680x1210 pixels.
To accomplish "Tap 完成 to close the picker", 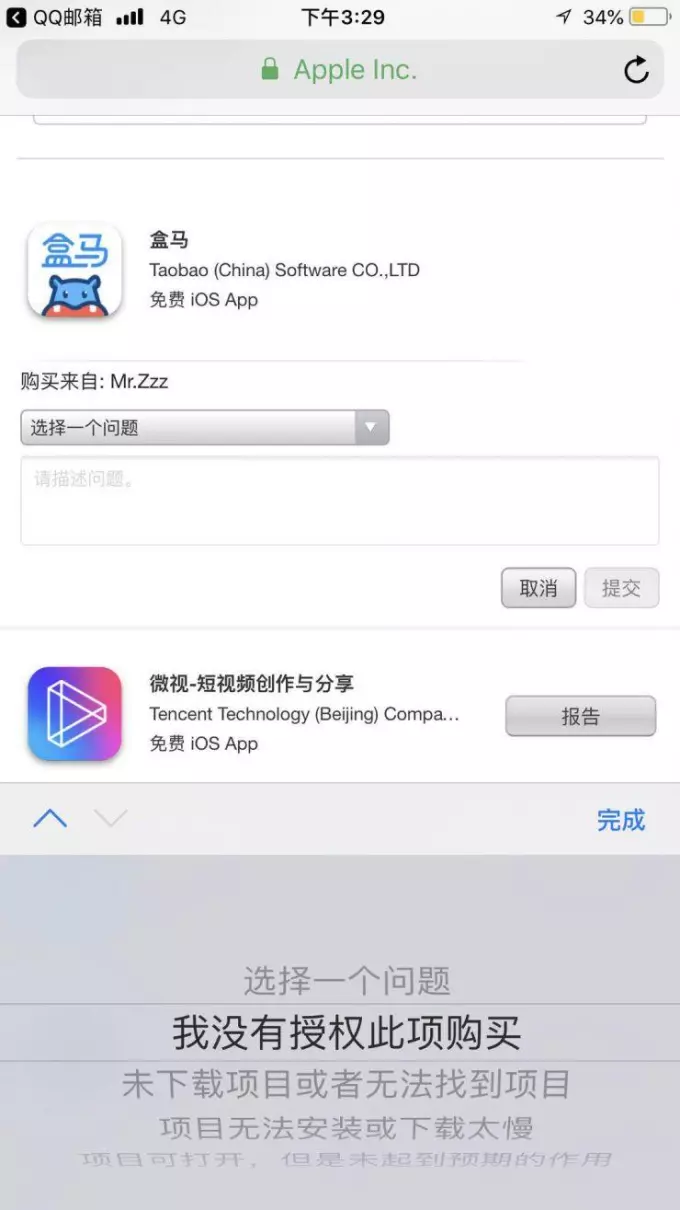I will [621, 820].
